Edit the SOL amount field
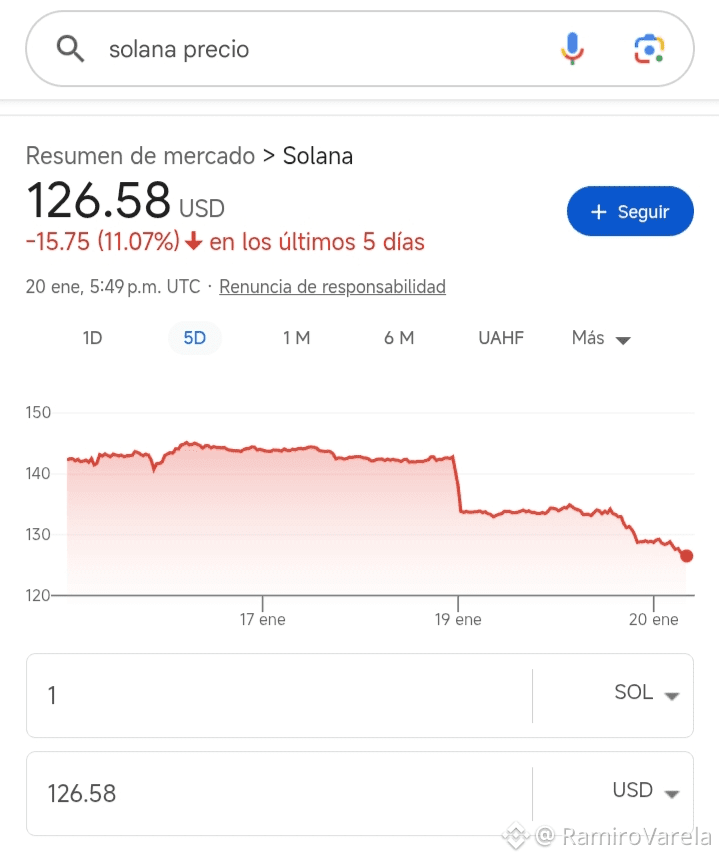 point(279,696)
